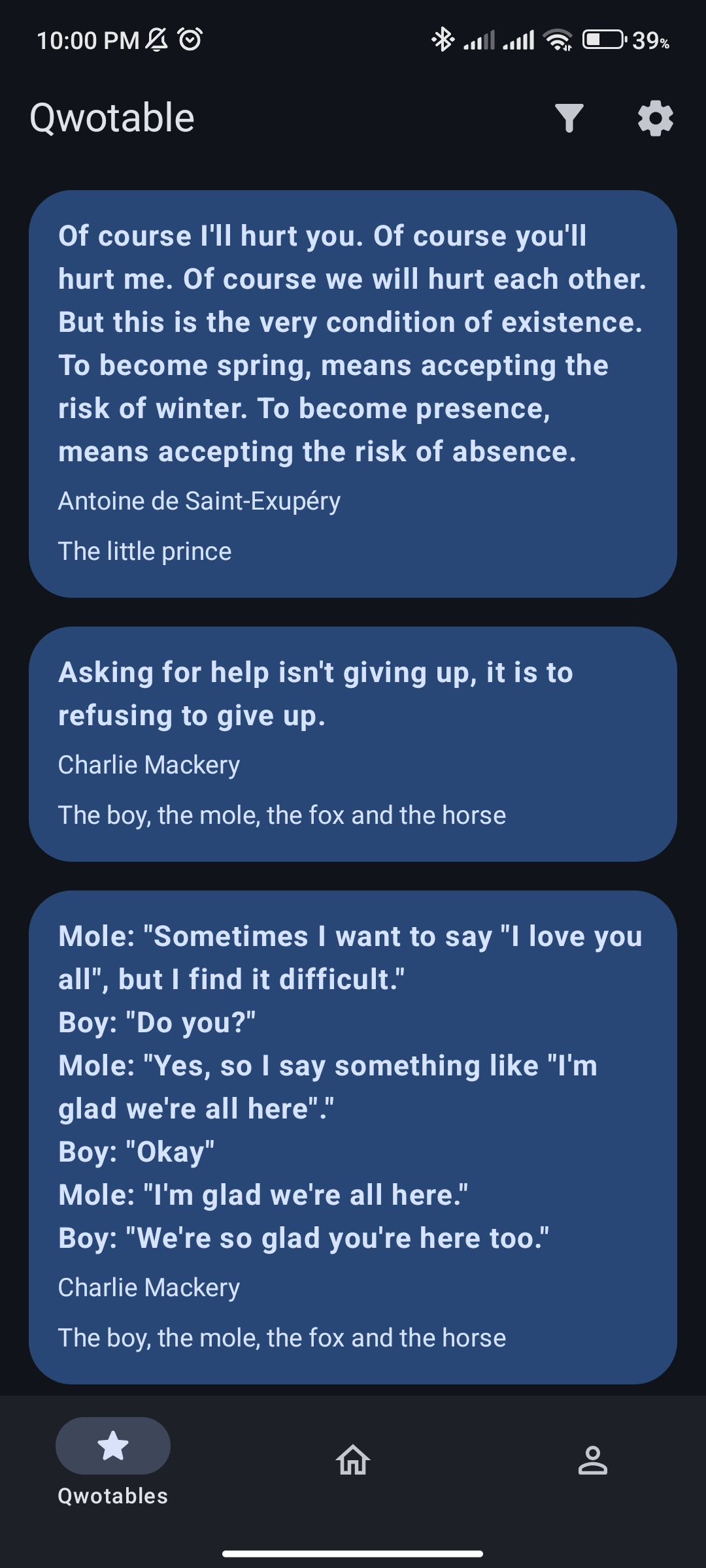Switch to the profile tab
This screenshot has height=1568, width=706.
point(592,1460)
